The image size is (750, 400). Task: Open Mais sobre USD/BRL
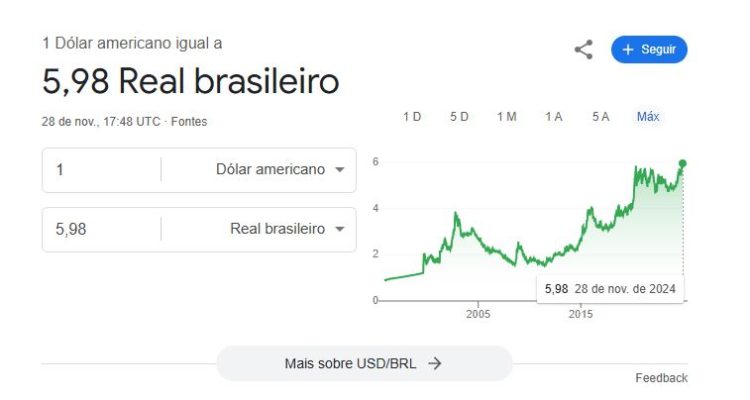click(x=364, y=363)
